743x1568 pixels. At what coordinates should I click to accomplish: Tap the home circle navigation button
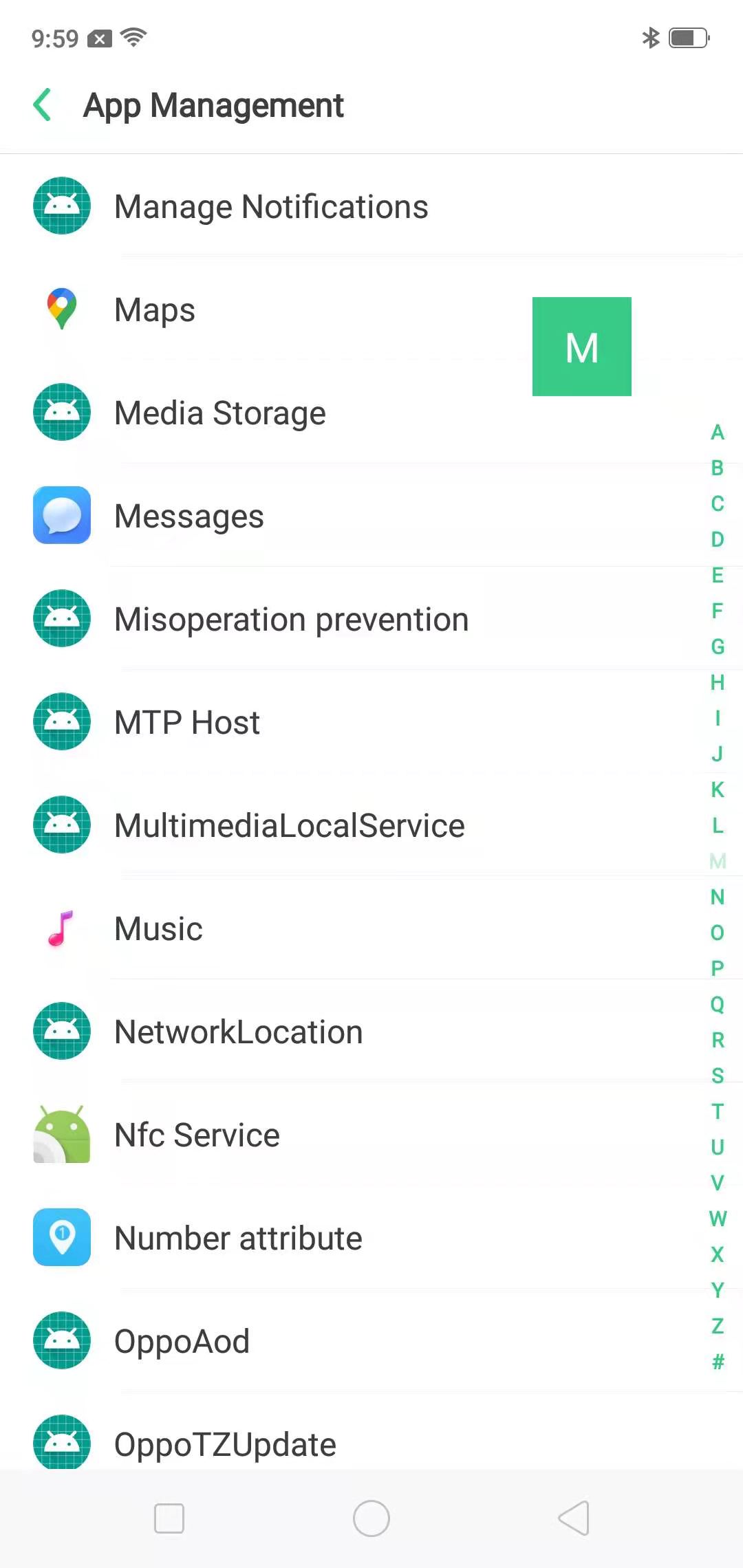371,1518
